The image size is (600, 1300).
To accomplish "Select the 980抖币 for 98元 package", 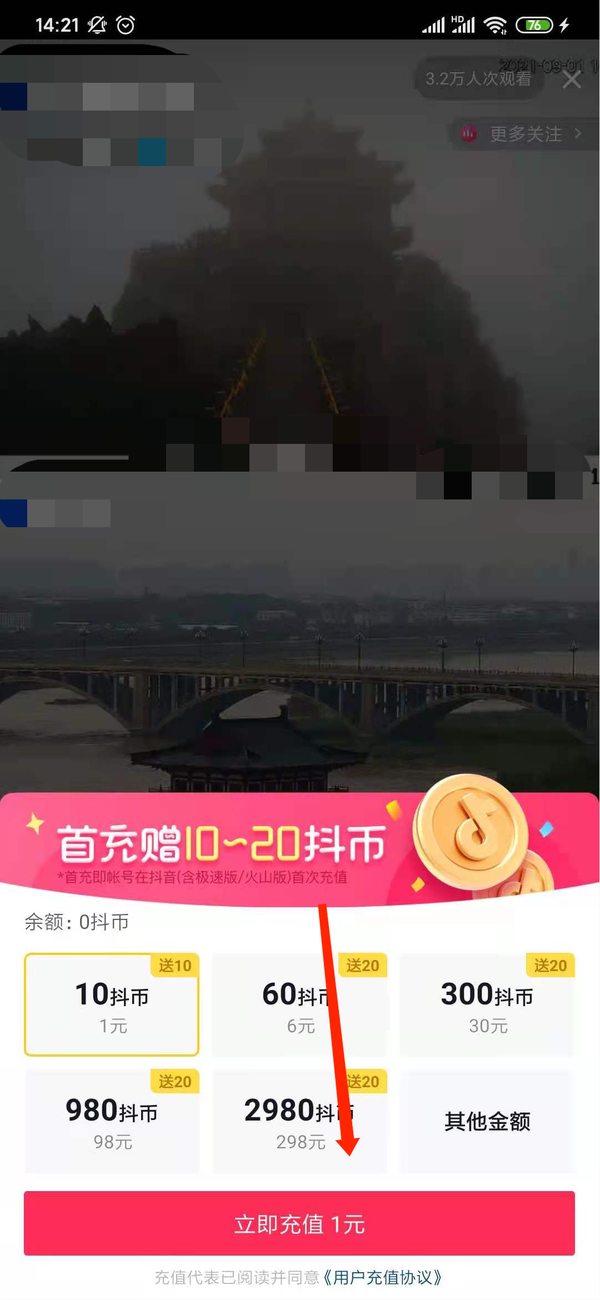I will (x=112, y=1121).
